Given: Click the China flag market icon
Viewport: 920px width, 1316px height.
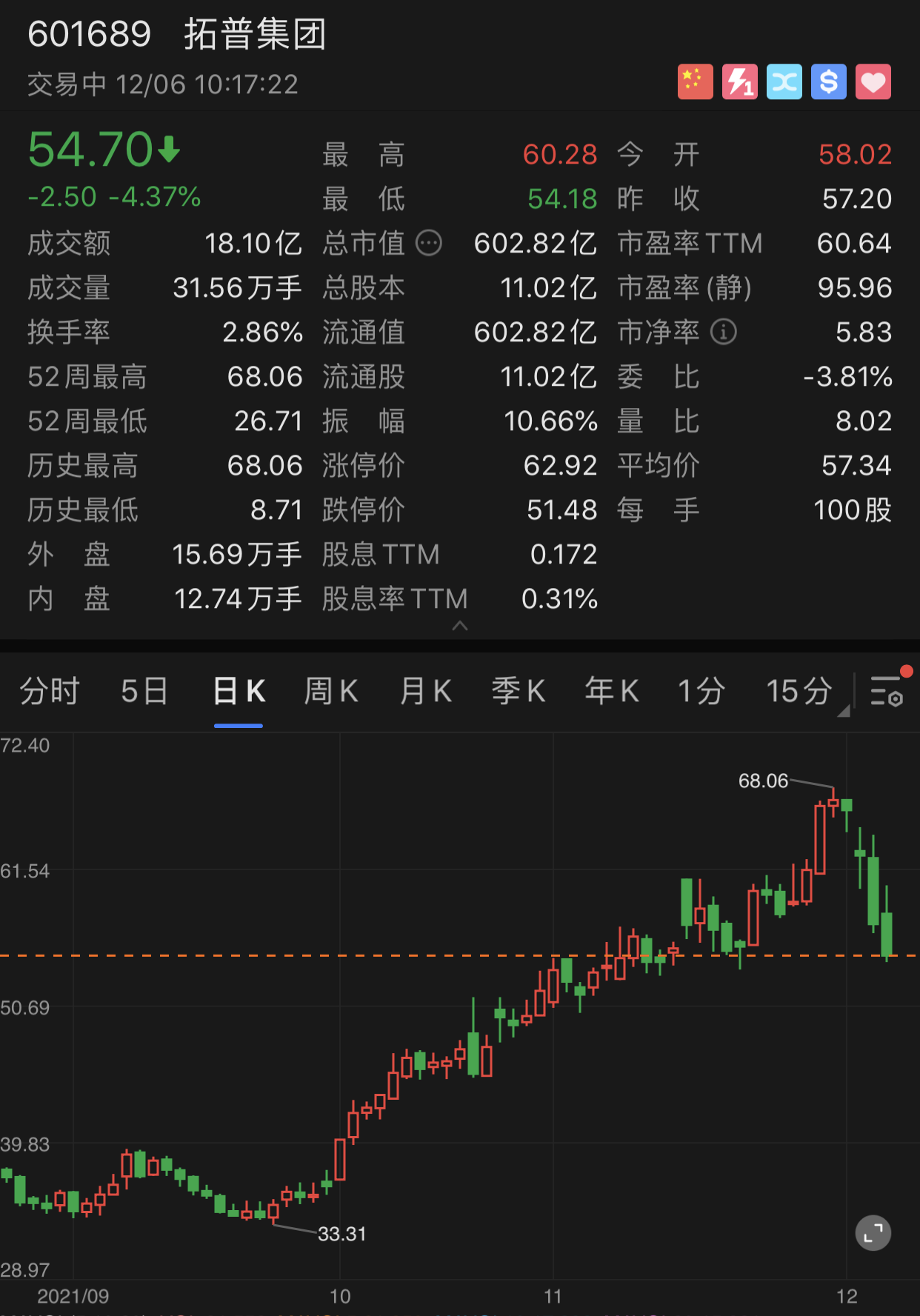Looking at the screenshot, I should tap(695, 81).
